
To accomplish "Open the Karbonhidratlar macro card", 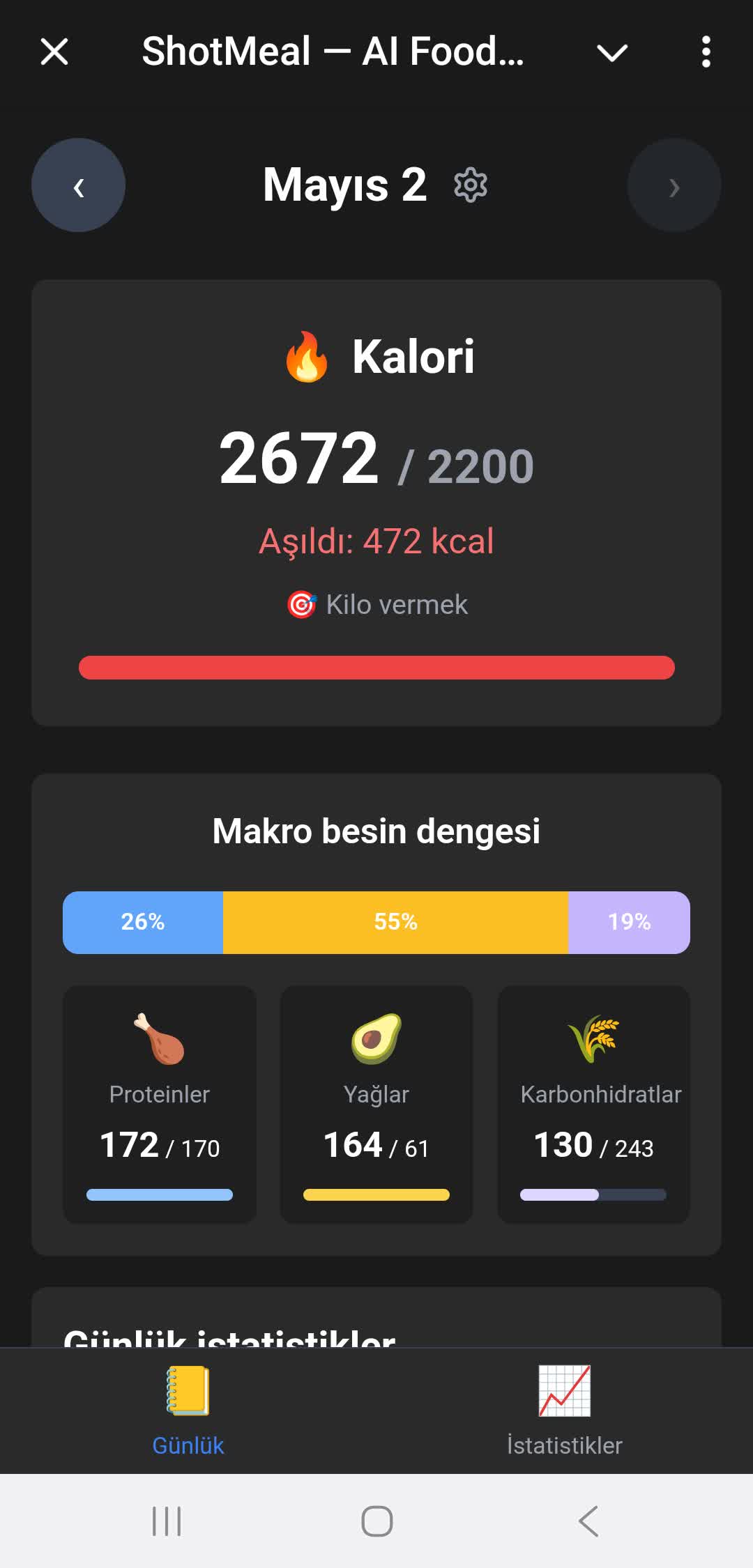I will [x=593, y=1104].
